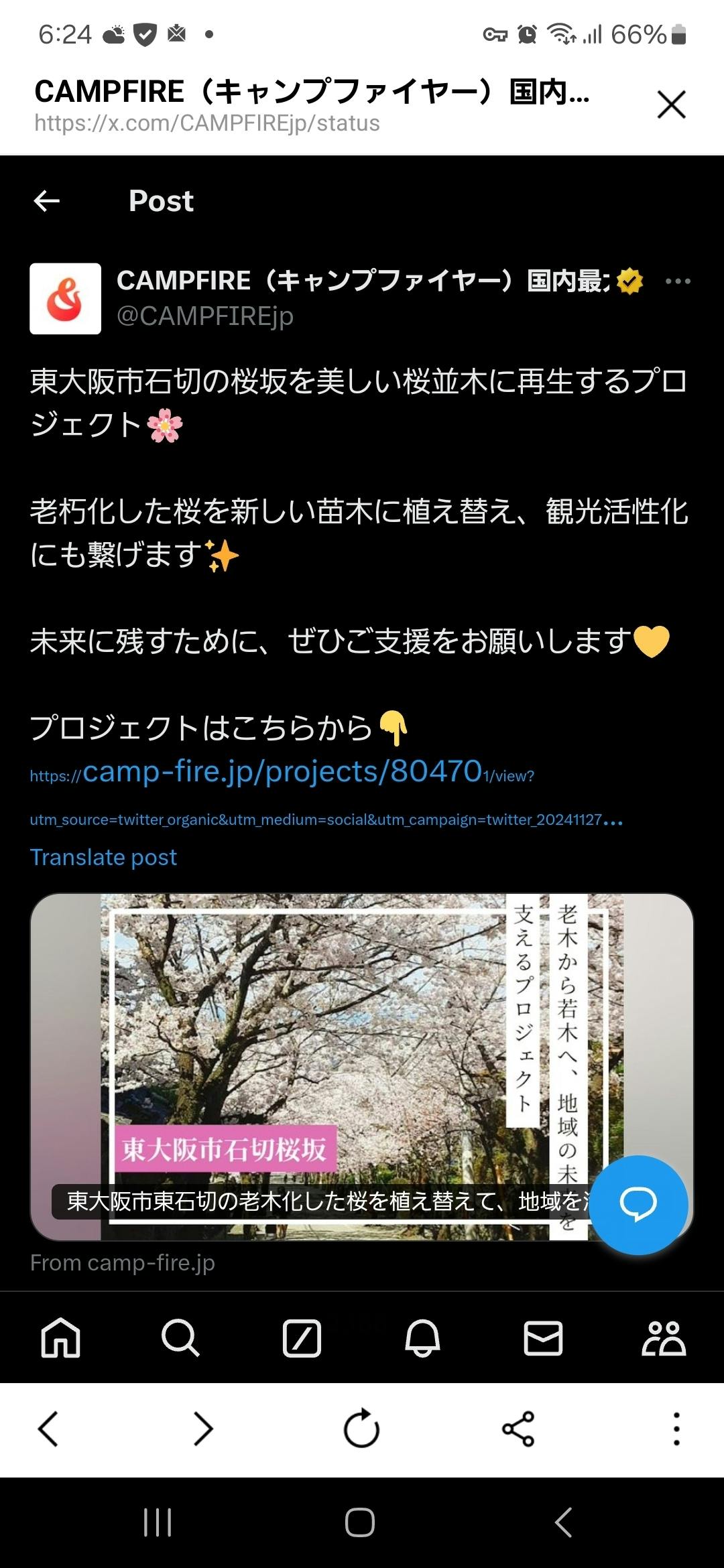Tap Translate post
724x1568 pixels.
click(x=103, y=857)
